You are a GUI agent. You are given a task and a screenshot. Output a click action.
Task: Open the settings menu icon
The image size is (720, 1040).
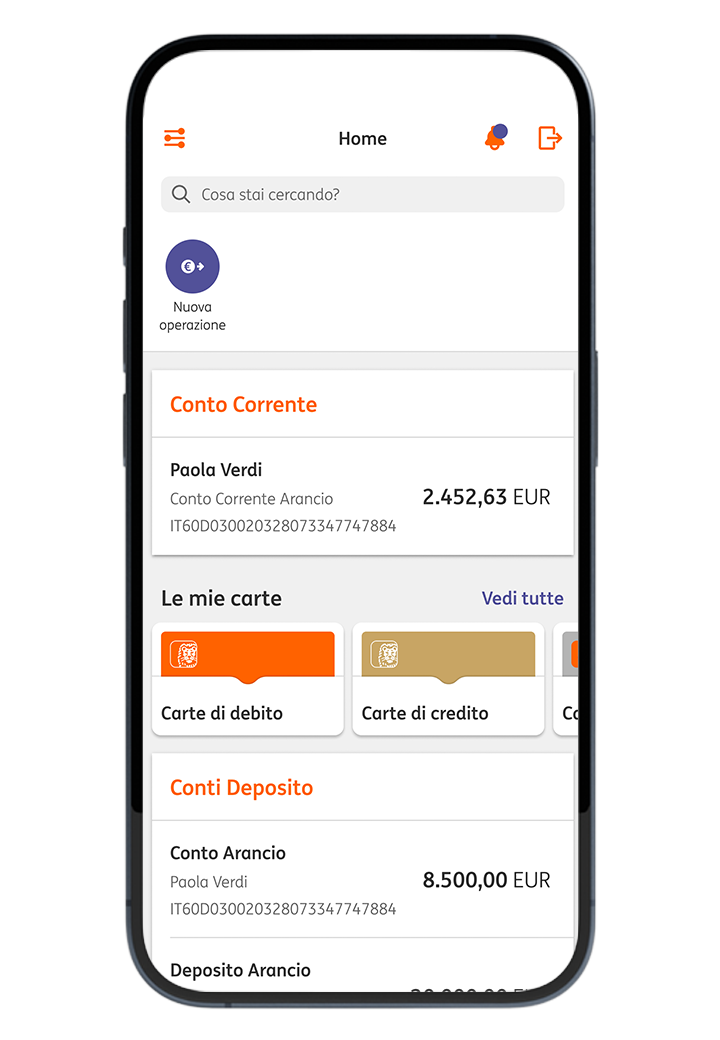[175, 138]
